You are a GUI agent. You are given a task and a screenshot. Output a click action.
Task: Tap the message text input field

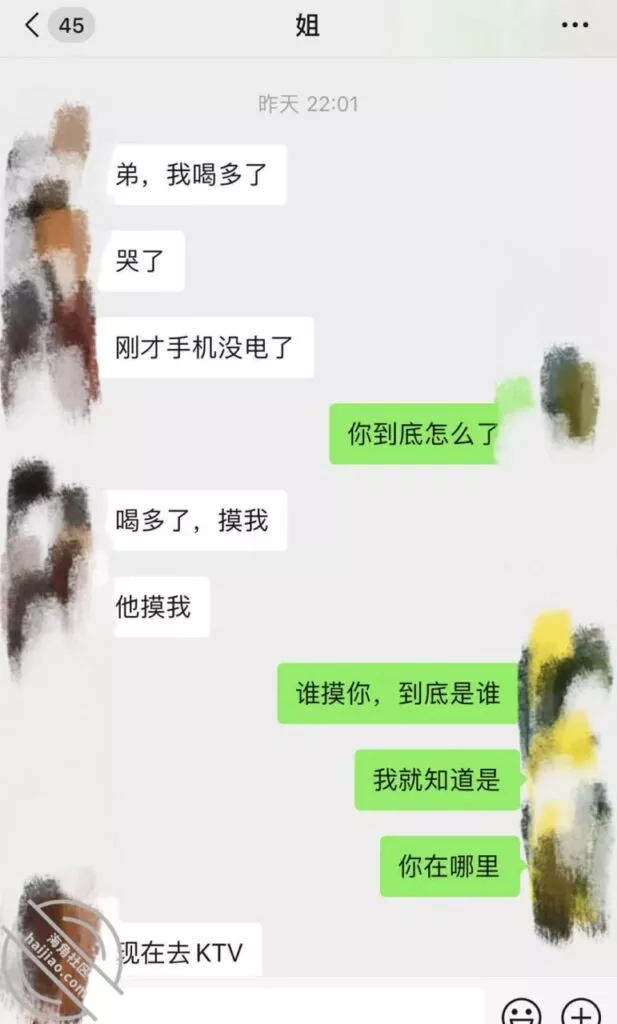300,1006
